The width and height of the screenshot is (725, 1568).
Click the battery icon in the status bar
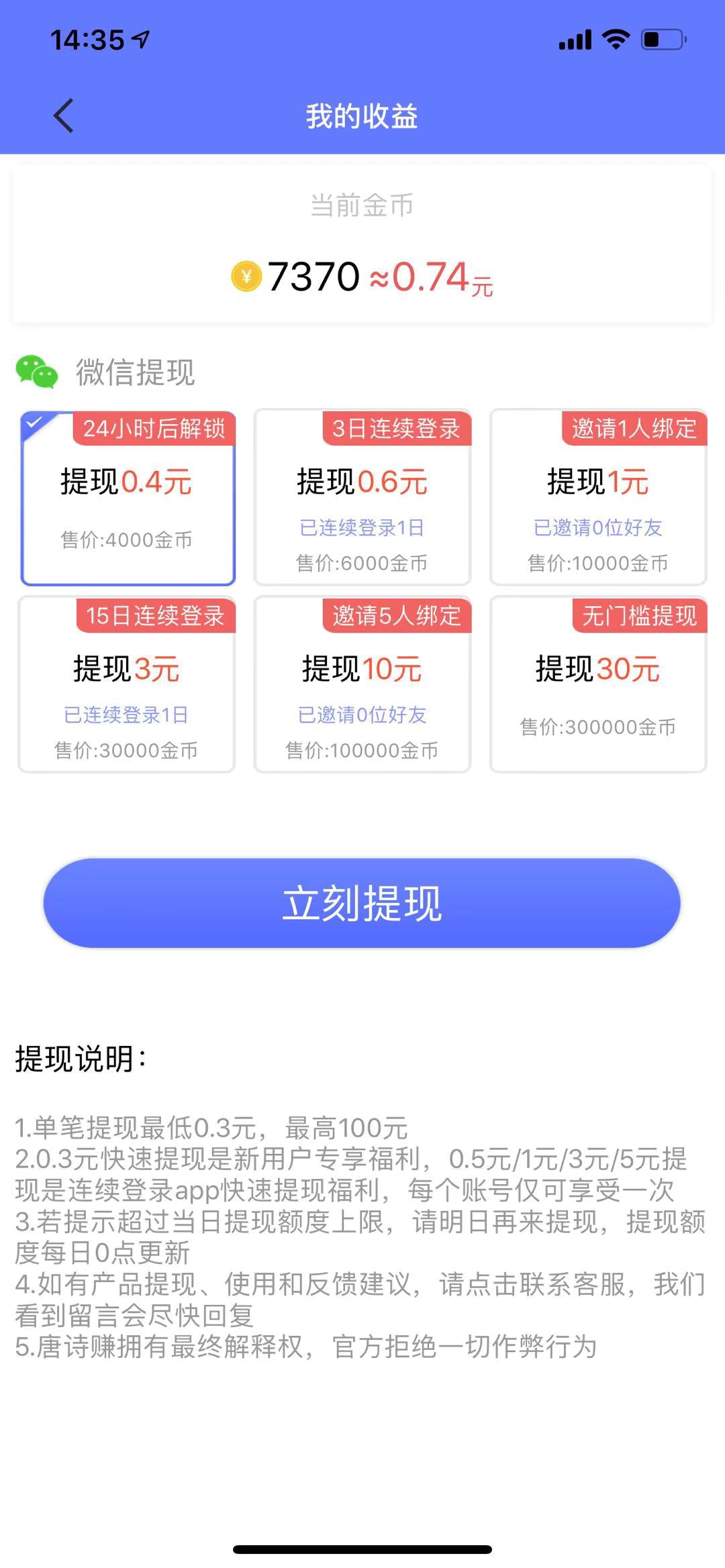coord(661,40)
